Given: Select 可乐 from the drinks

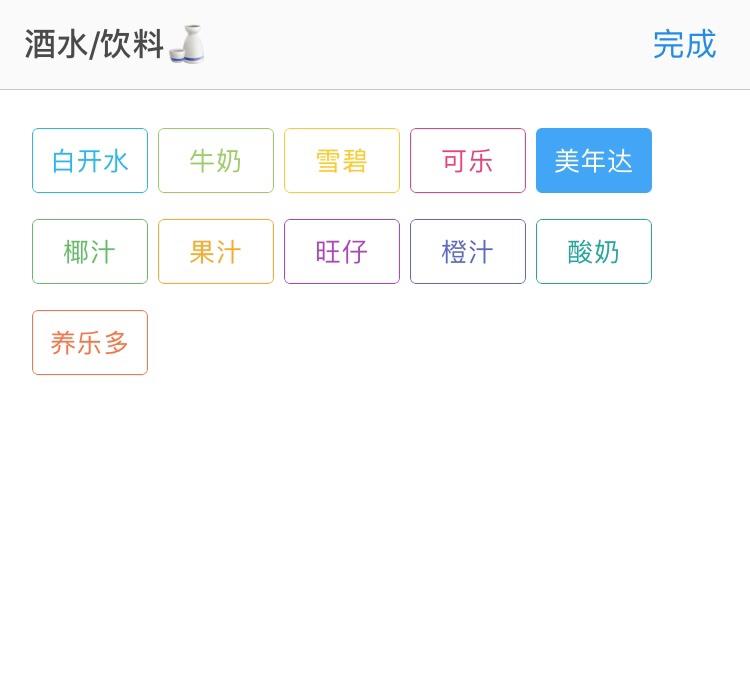Looking at the screenshot, I should (468, 160).
